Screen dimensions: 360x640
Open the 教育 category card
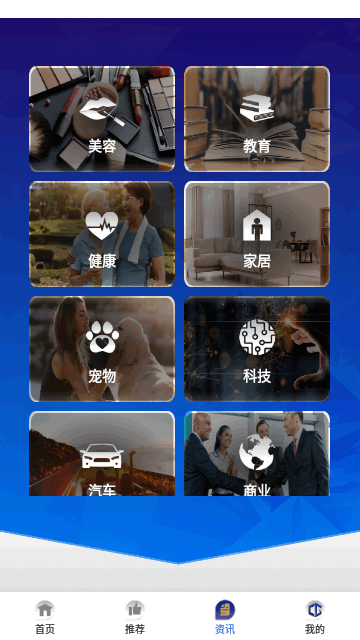(x=257, y=119)
